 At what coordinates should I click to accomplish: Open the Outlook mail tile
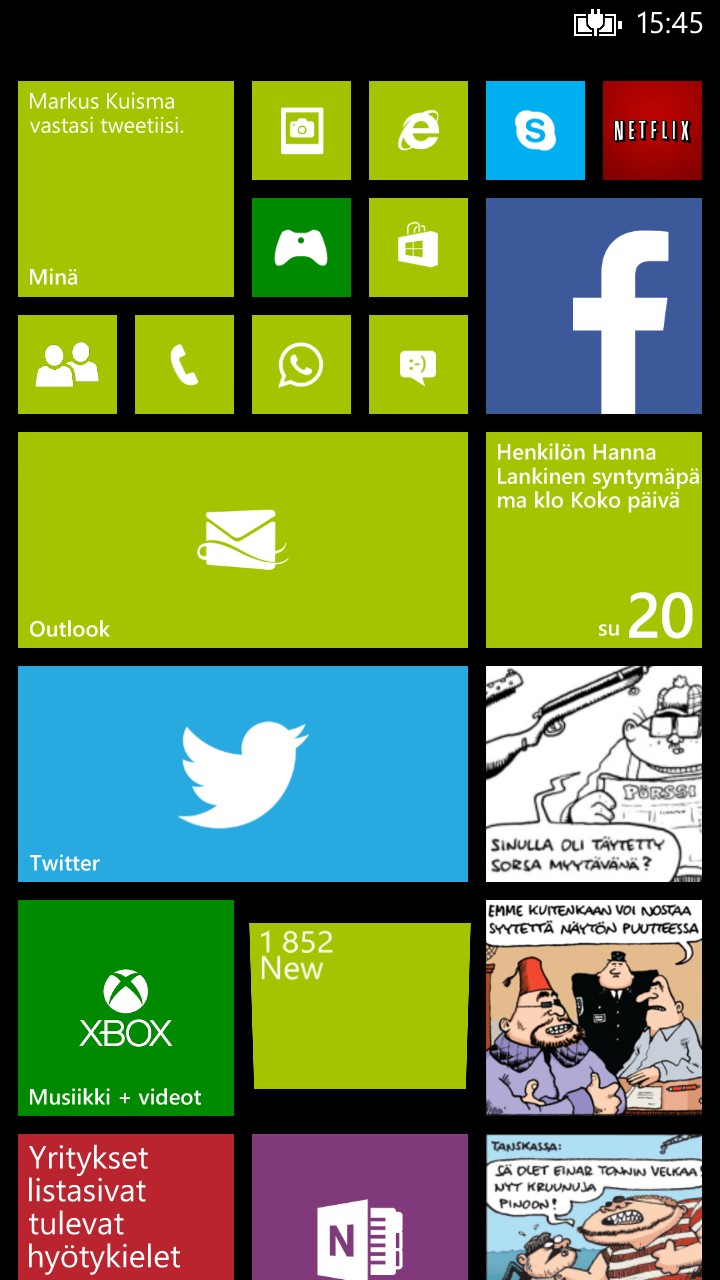point(243,540)
